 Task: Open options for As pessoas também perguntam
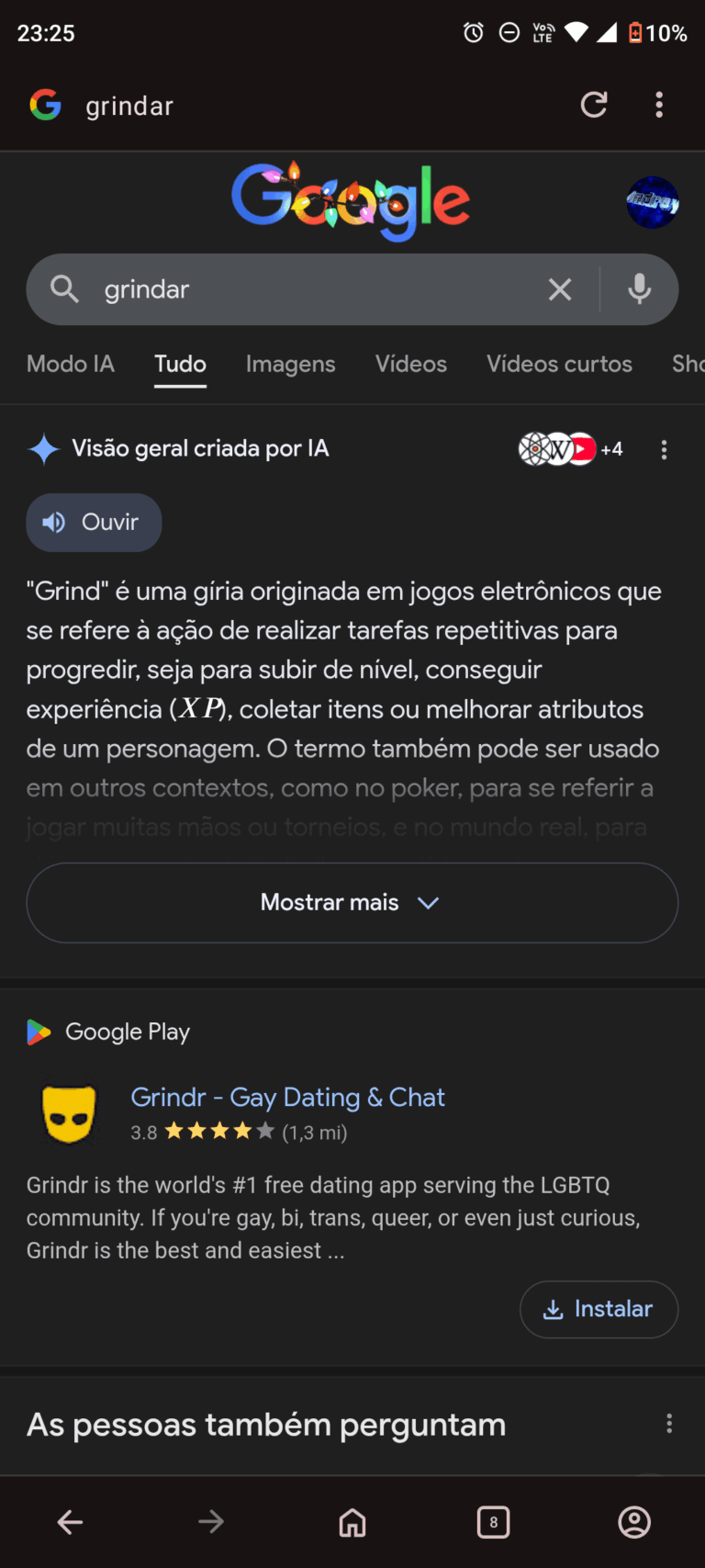tap(669, 1424)
